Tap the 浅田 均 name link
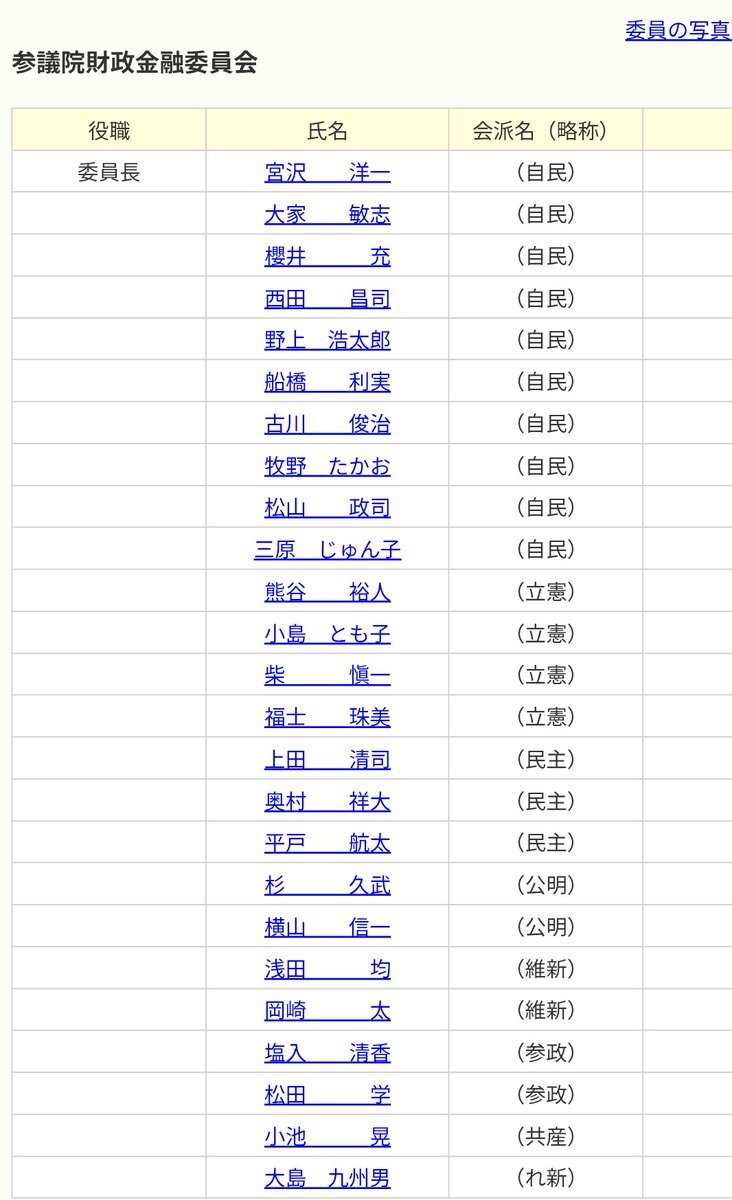Screen dimensions: 732x1200 coord(327,969)
